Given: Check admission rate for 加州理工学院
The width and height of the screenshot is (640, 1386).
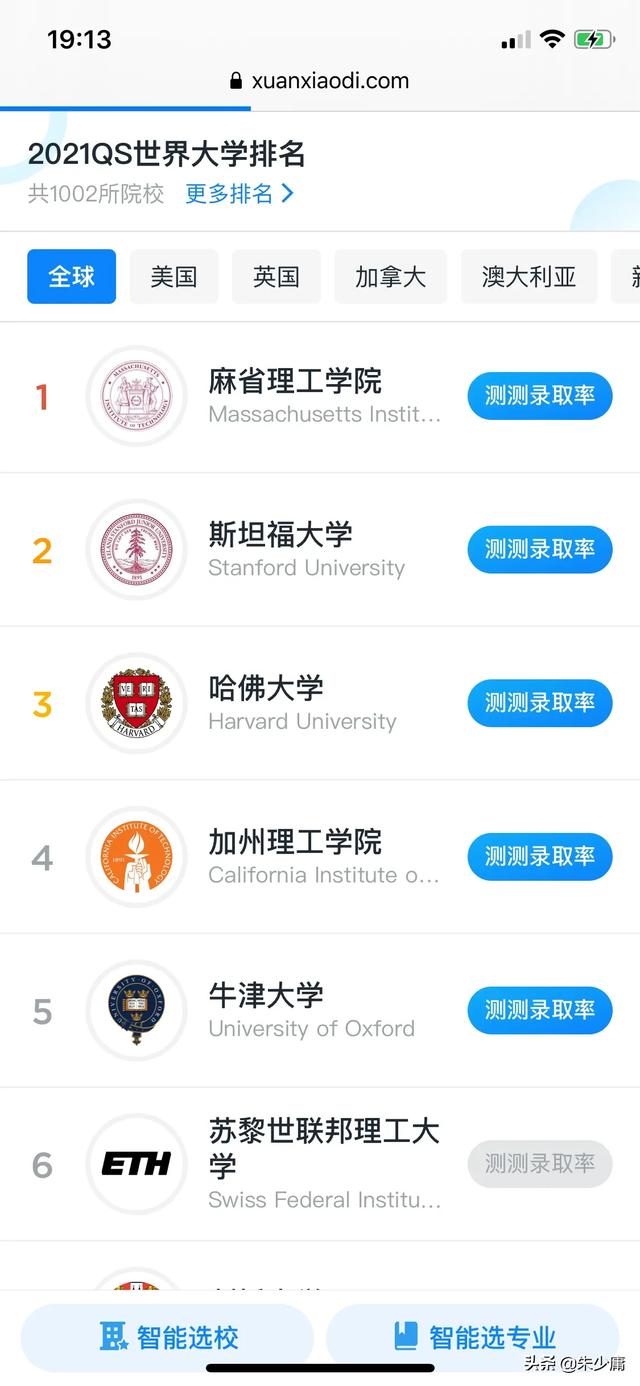Looking at the screenshot, I should (540, 856).
